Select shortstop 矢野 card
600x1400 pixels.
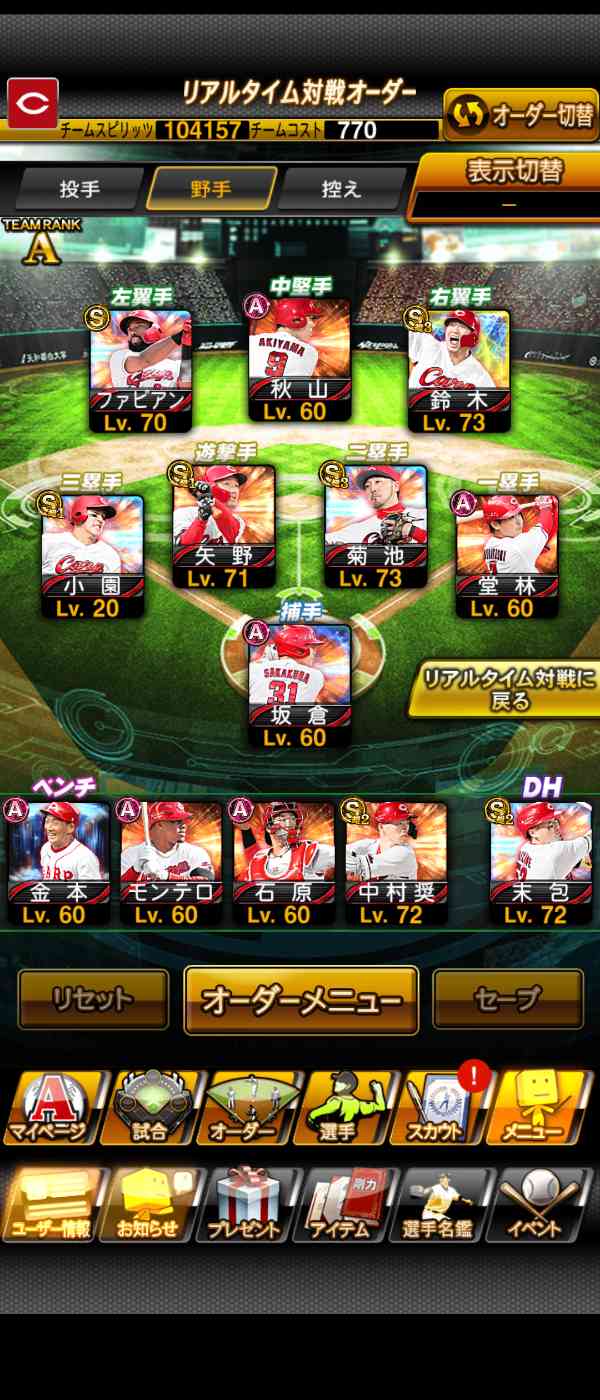[223, 527]
